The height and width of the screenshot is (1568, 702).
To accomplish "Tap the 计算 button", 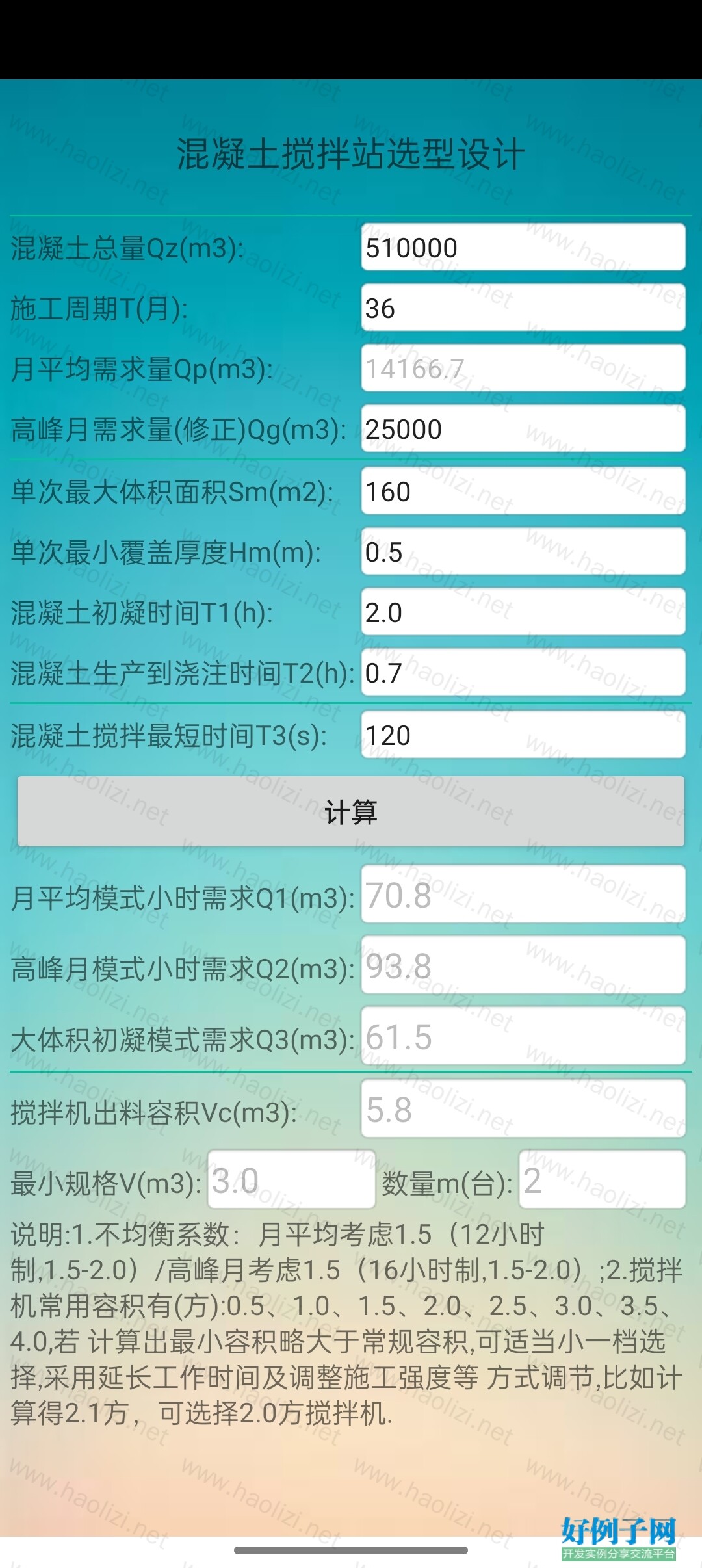I will point(351,811).
